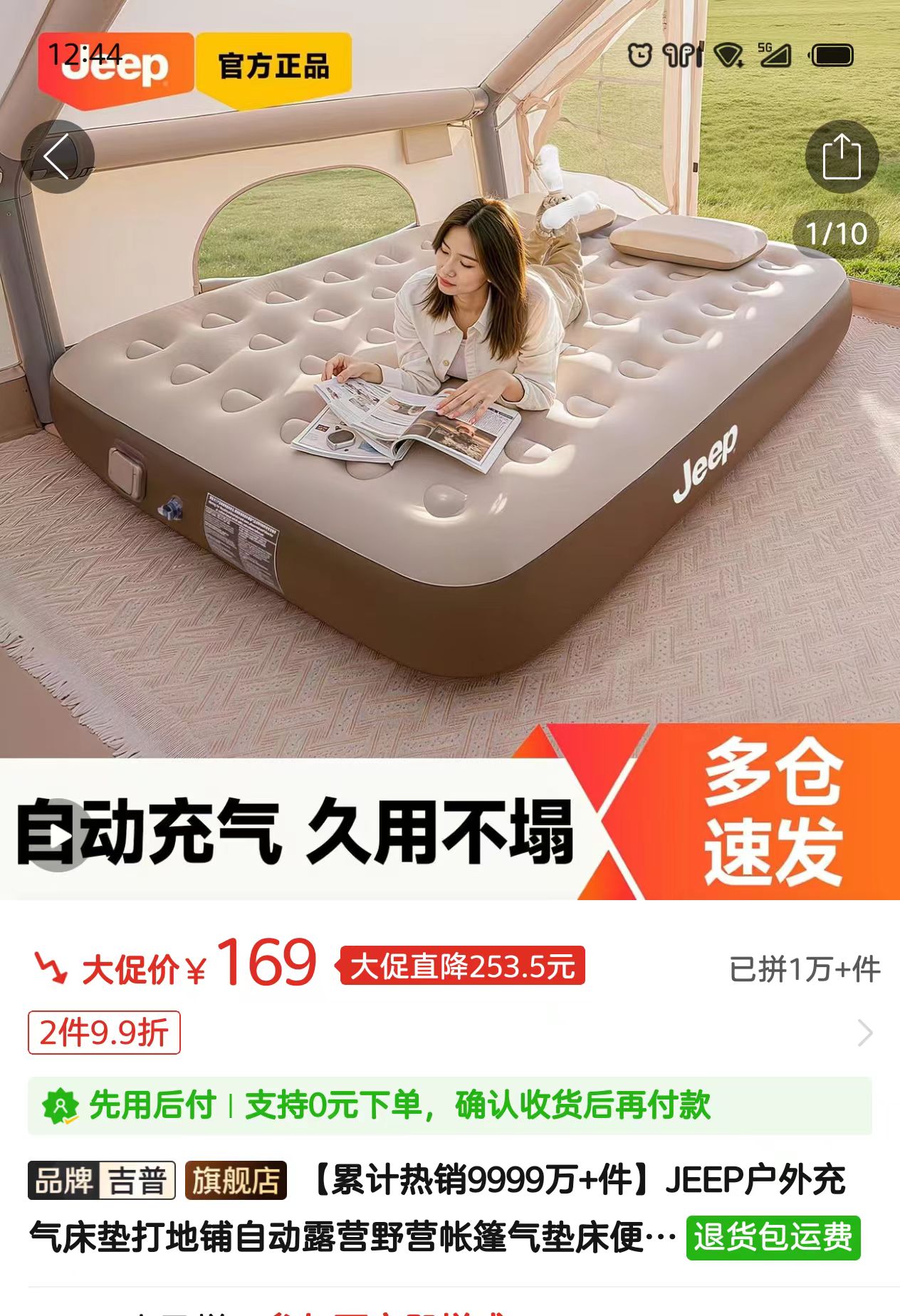Play the product video
900x1316 pixels.
click(58, 835)
